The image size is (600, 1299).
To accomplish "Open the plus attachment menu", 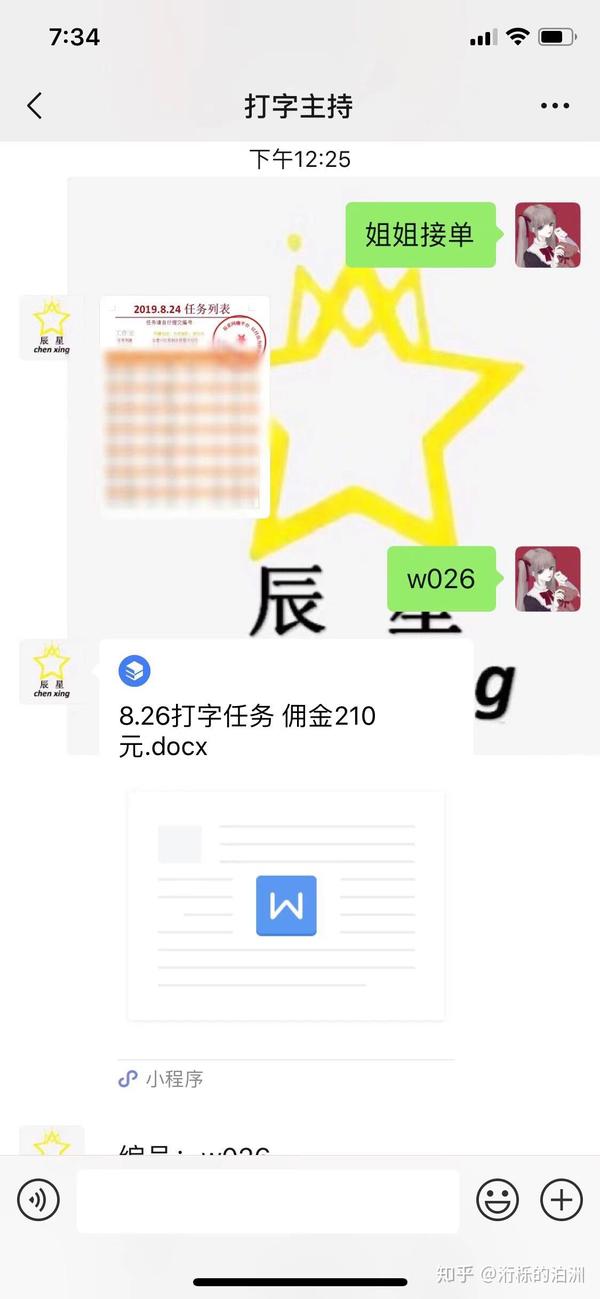I will coord(561,1199).
